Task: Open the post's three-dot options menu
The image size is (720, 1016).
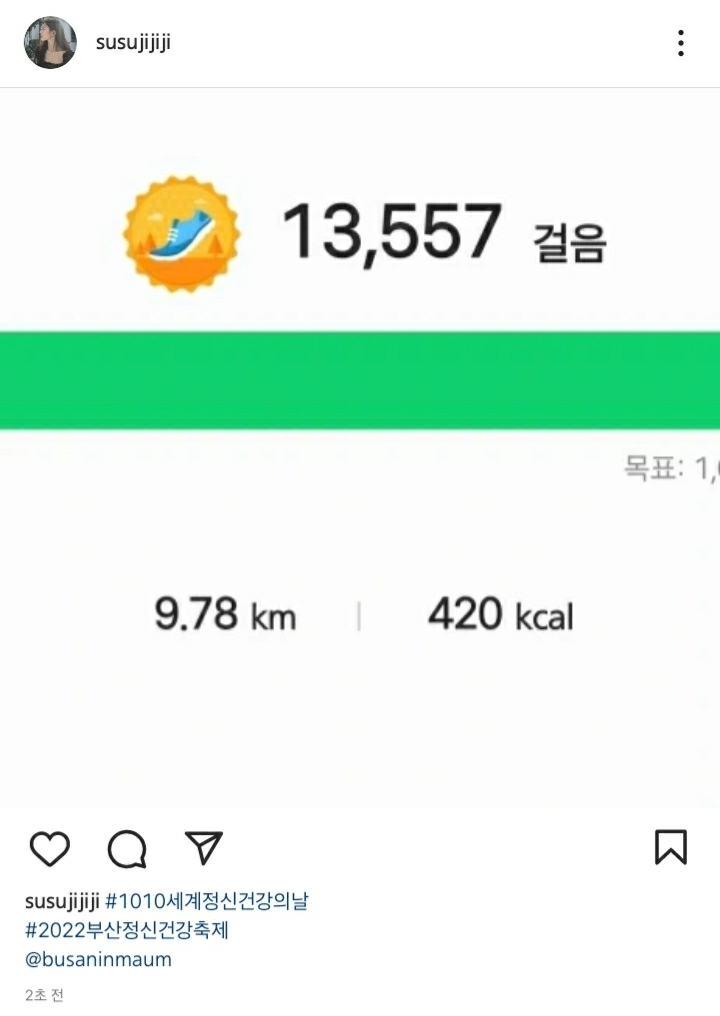Action: pos(680,43)
